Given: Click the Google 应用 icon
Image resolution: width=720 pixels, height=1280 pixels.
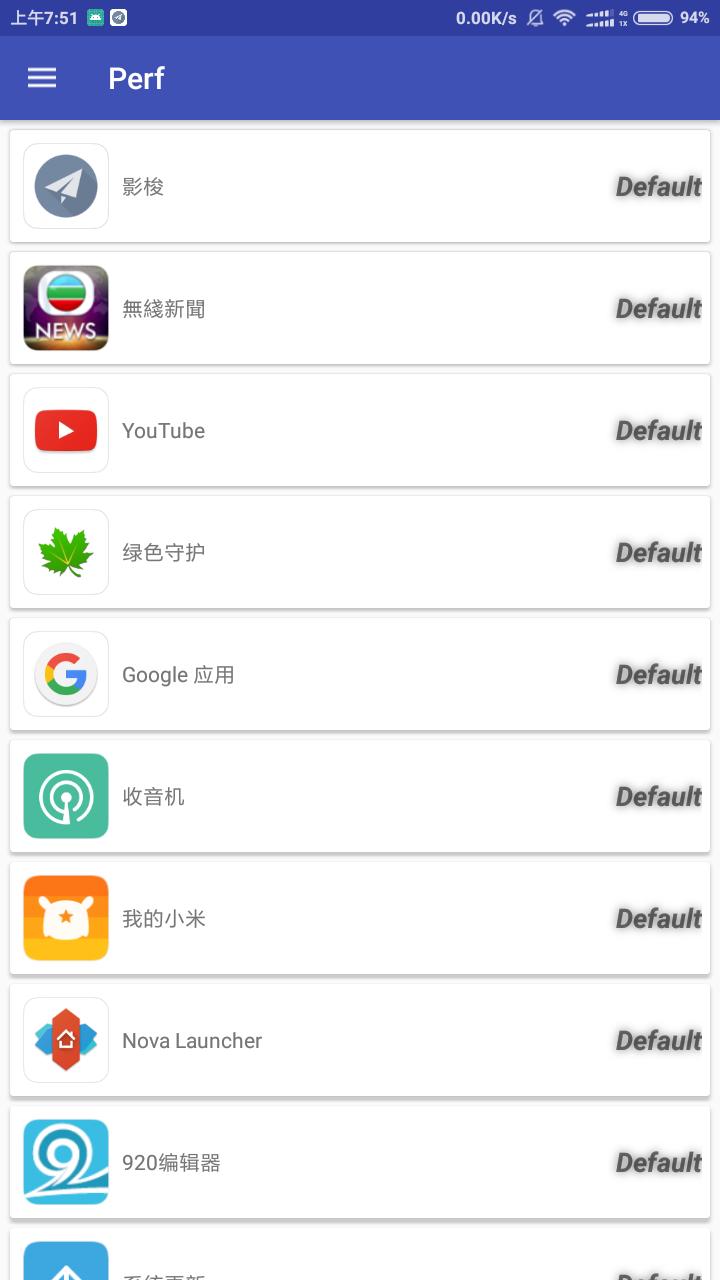Looking at the screenshot, I should tap(65, 674).
